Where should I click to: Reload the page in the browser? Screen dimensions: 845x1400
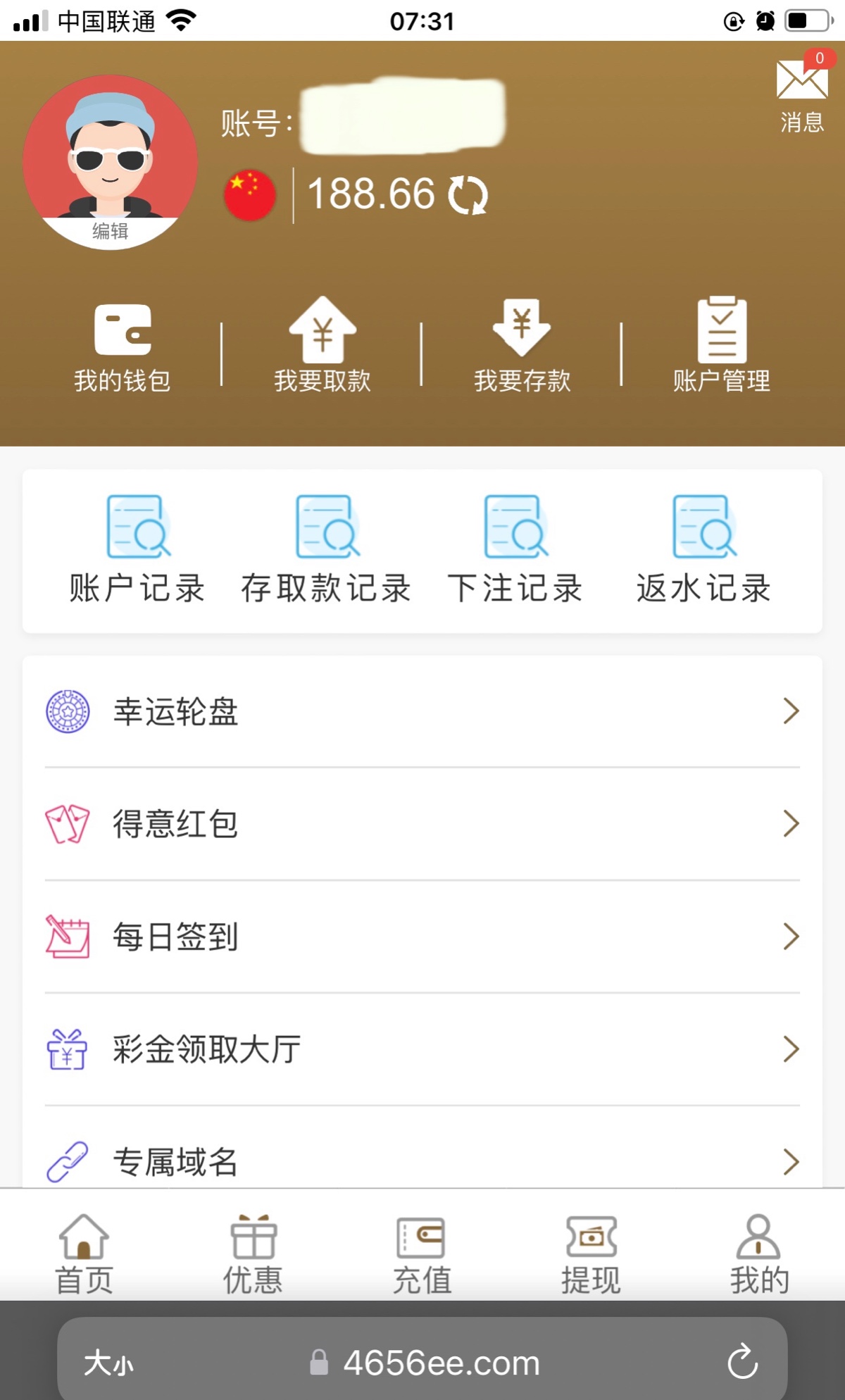pyautogui.click(x=742, y=1362)
